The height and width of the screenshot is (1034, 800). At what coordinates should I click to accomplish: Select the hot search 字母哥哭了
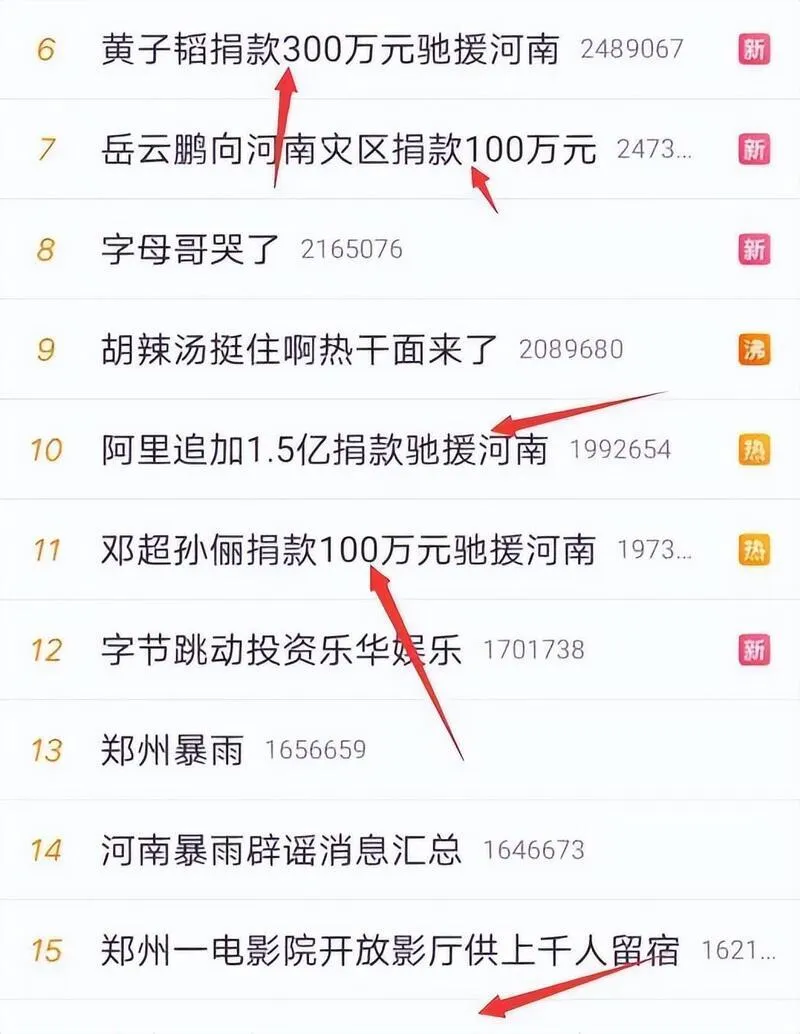[192, 249]
